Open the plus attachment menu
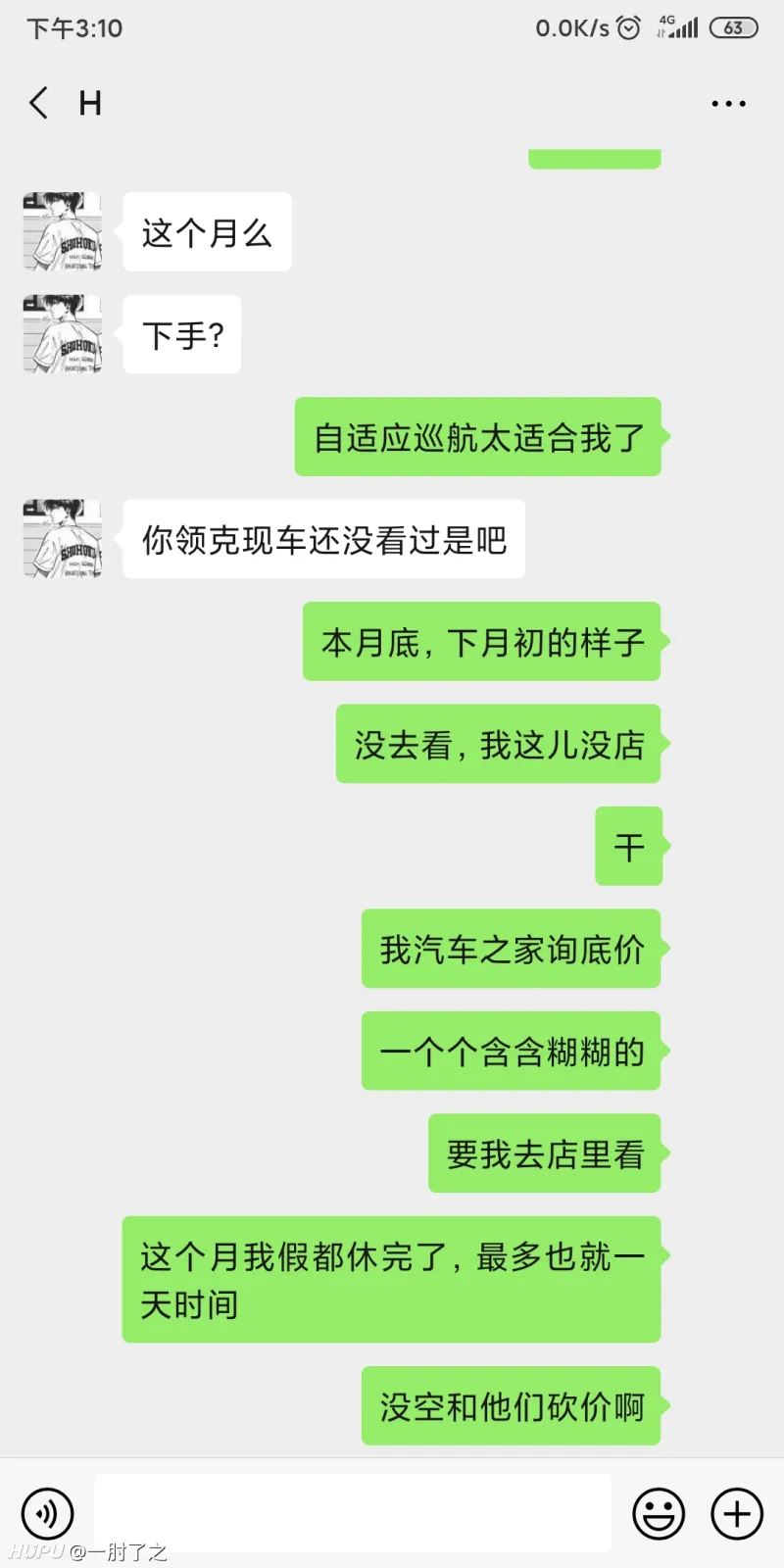This screenshot has width=784, height=1568. point(737,1514)
